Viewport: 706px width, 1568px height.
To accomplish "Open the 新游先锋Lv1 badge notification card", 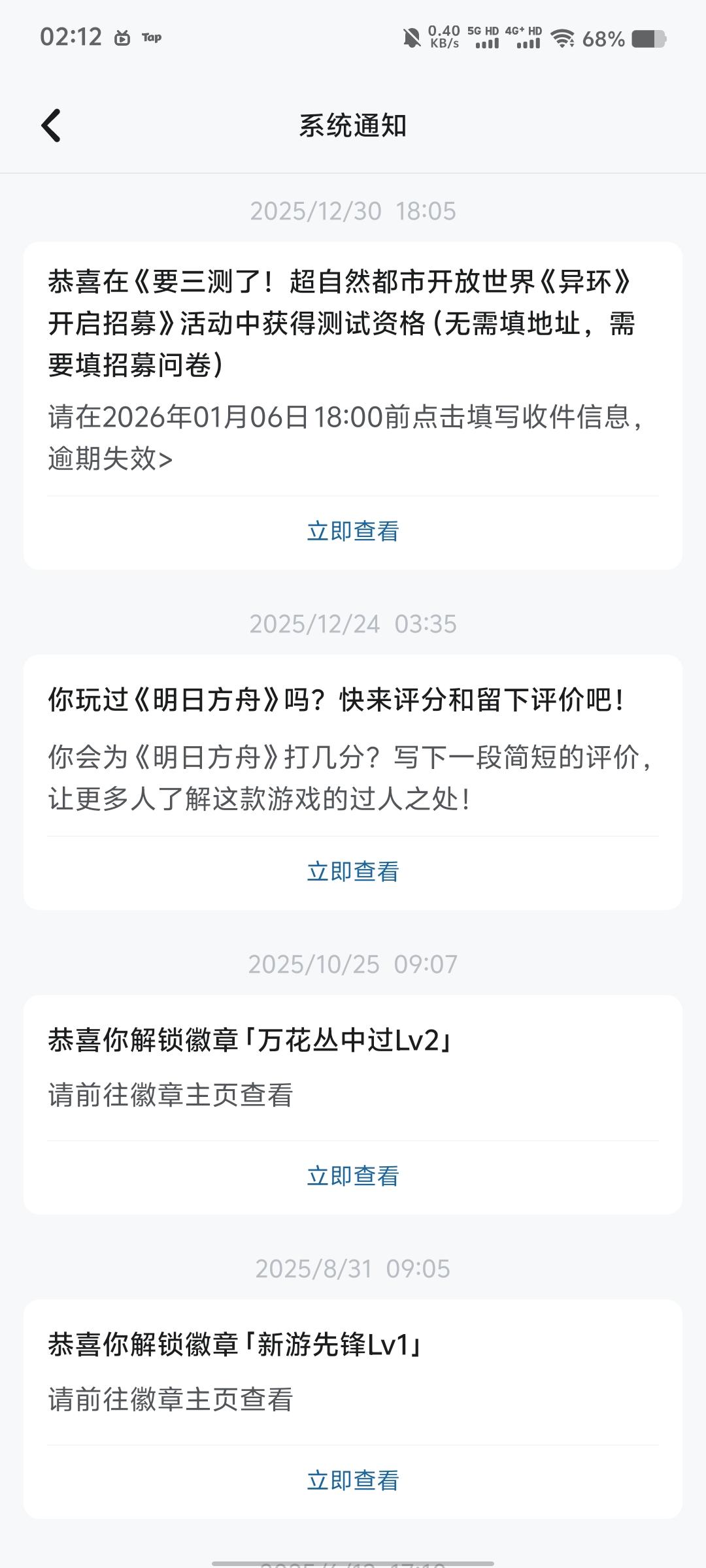I will coord(353,1371).
